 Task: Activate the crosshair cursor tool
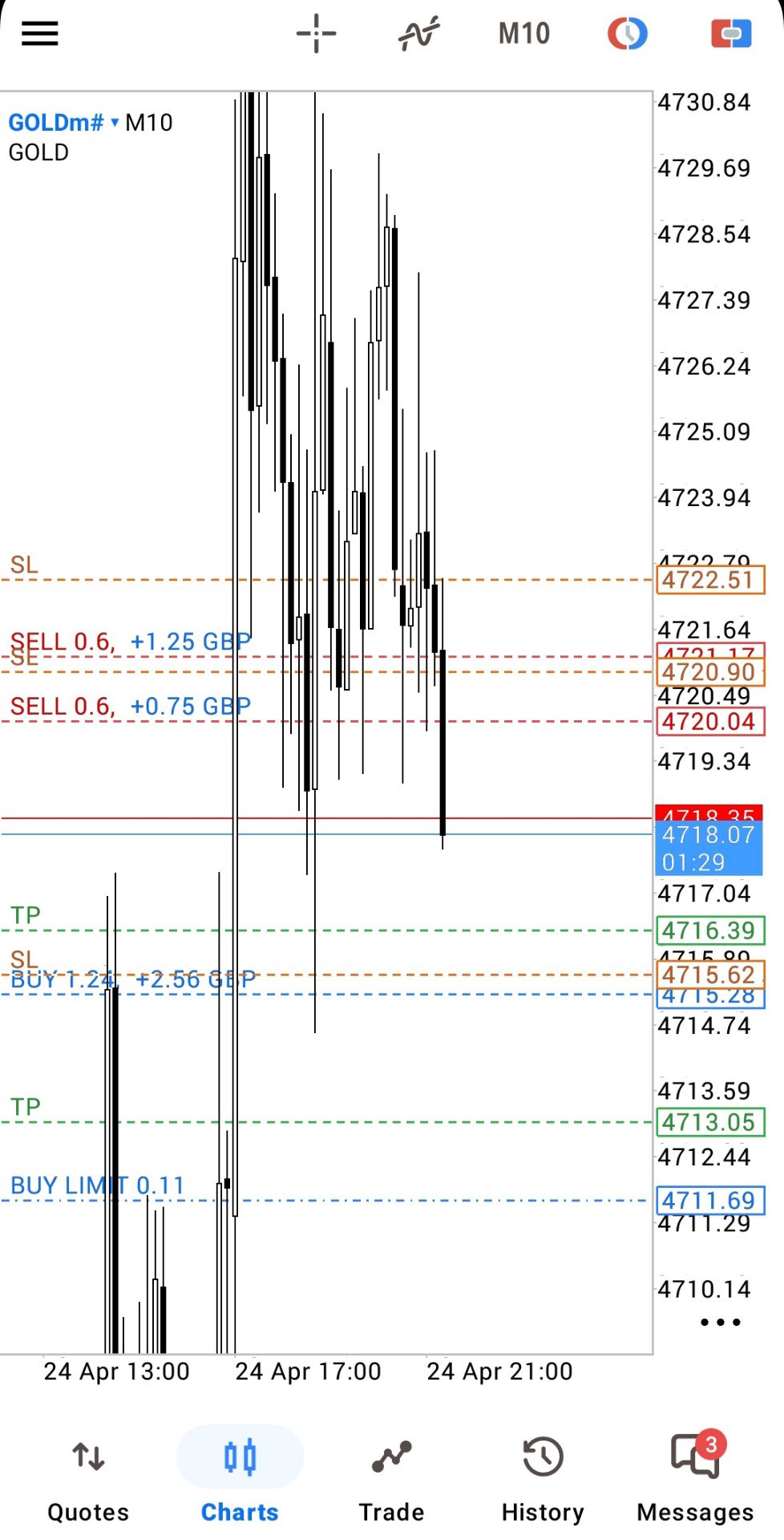point(316,34)
